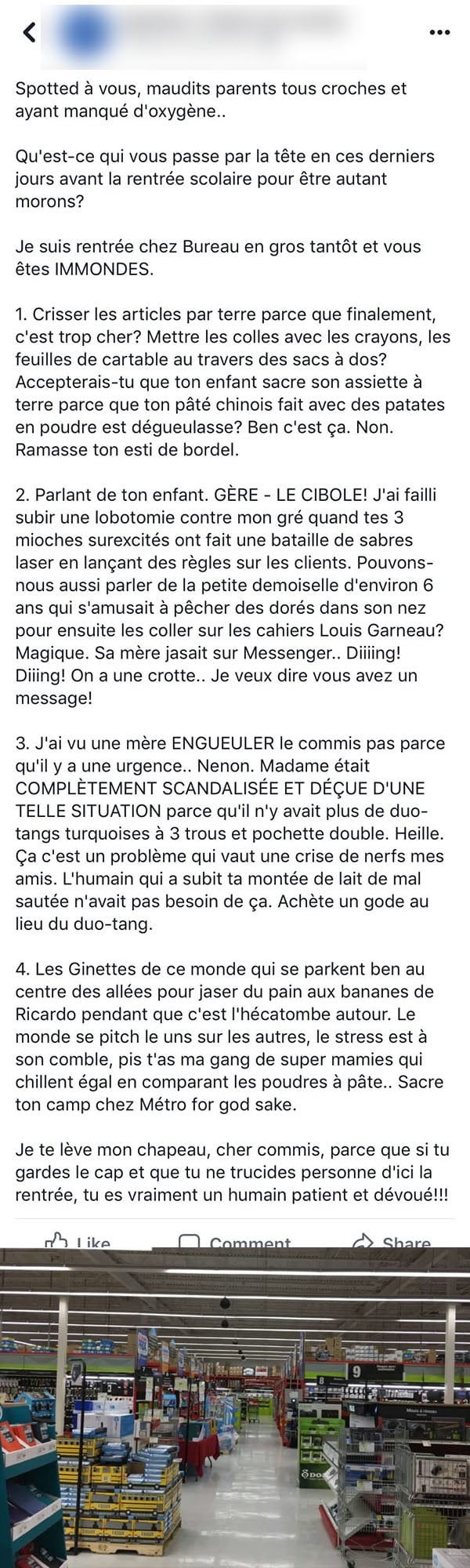The image size is (470, 1568).
Task: Like this Spotted post
Action: [78, 1240]
